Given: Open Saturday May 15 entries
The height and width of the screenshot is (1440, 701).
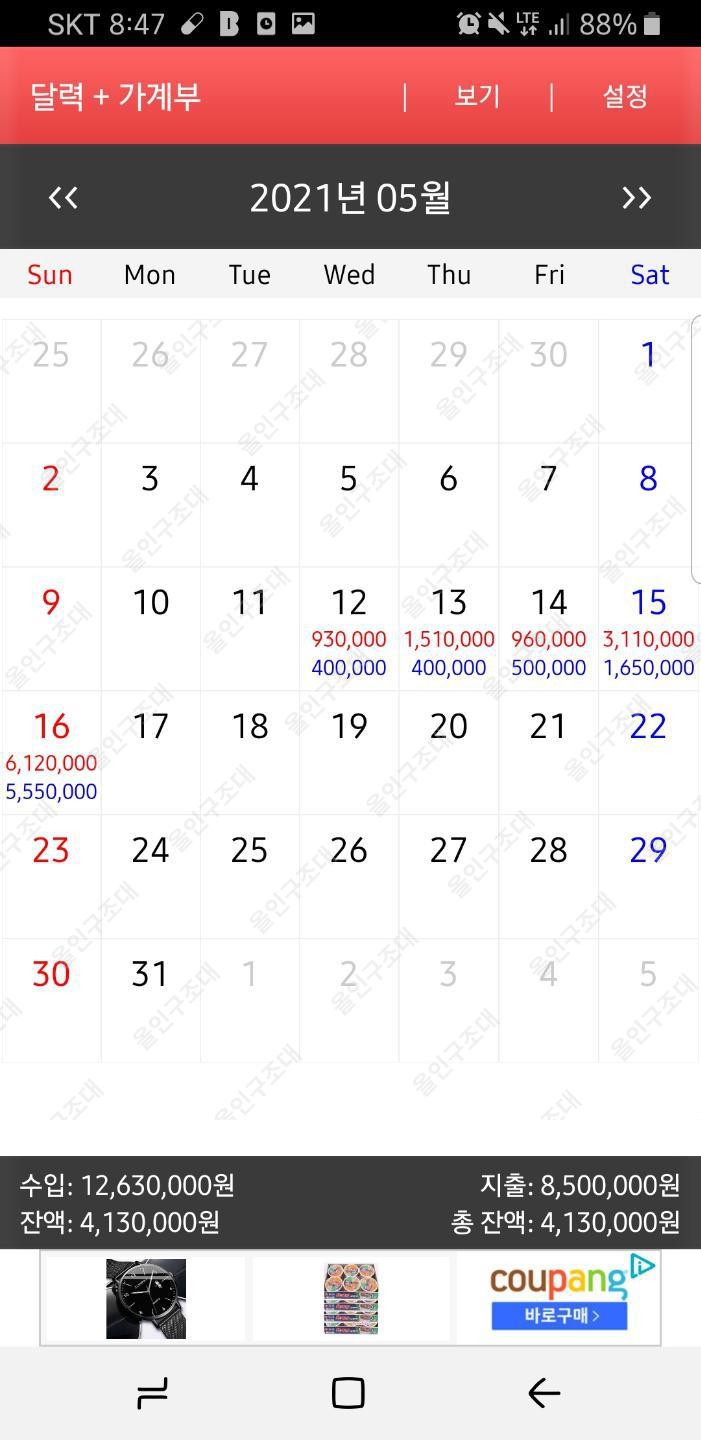Looking at the screenshot, I should 648,629.
